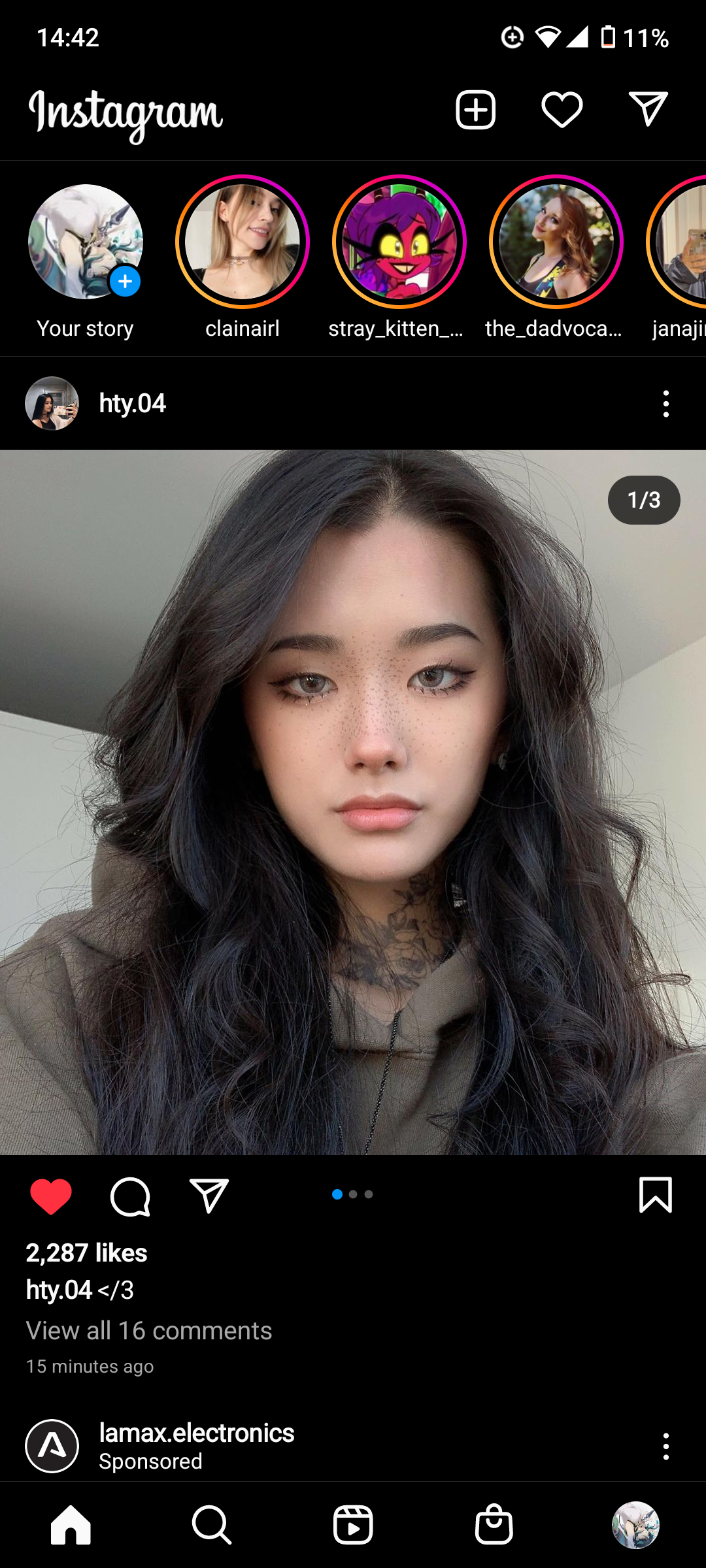Open the activity heart in top bar
Image resolution: width=706 pixels, height=1568 pixels.
coord(562,110)
